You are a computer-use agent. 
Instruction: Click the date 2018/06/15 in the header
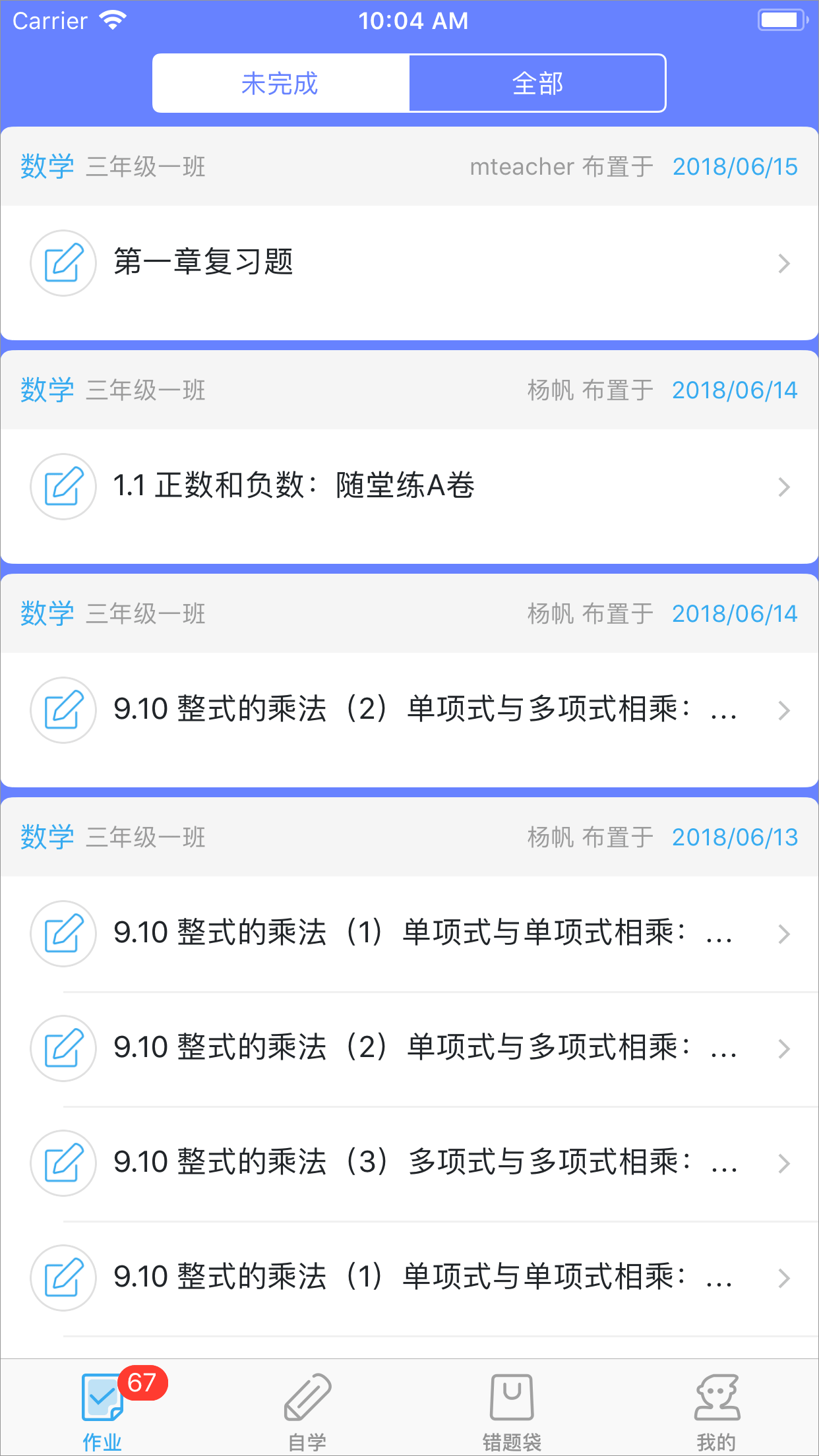[x=735, y=167]
